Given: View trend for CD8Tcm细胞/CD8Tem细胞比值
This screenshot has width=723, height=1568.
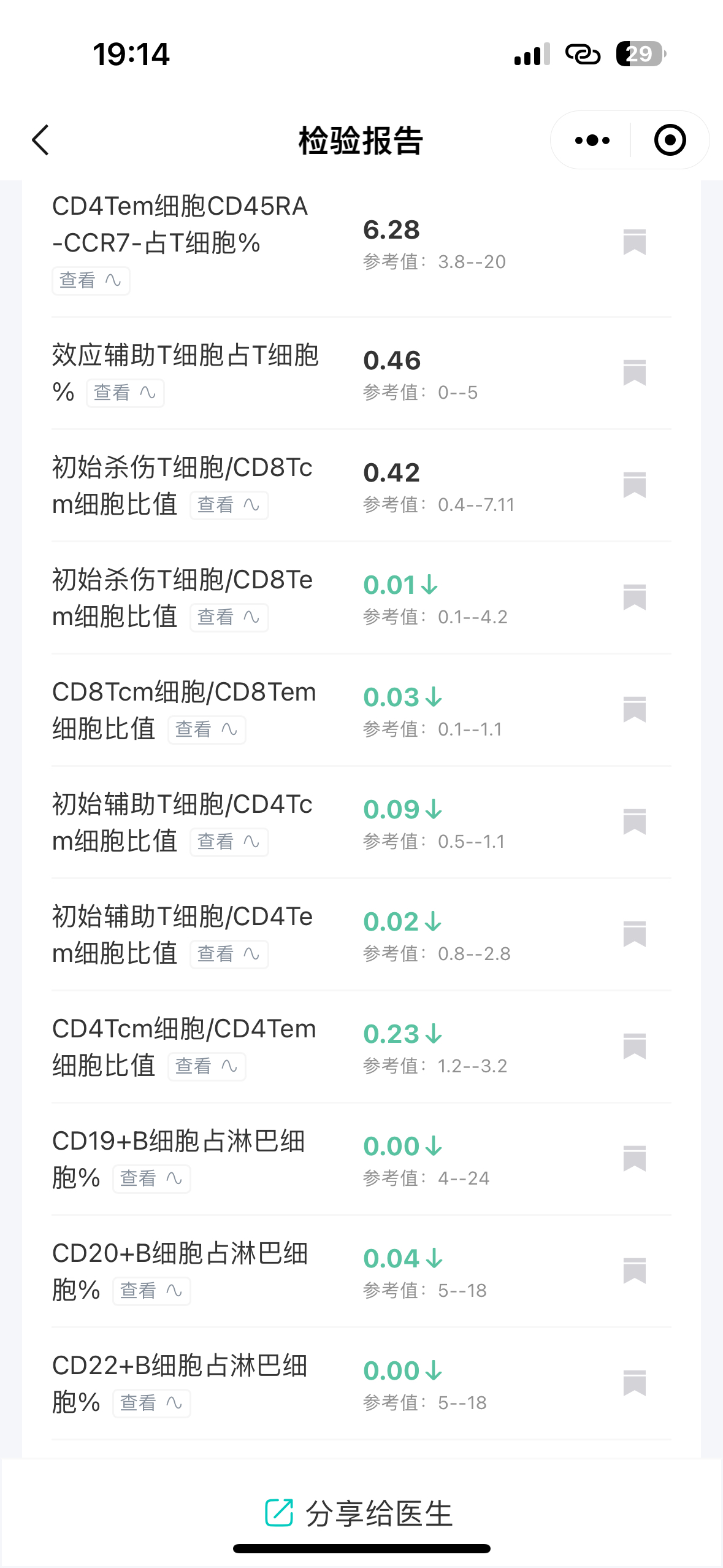Looking at the screenshot, I should coord(207,729).
